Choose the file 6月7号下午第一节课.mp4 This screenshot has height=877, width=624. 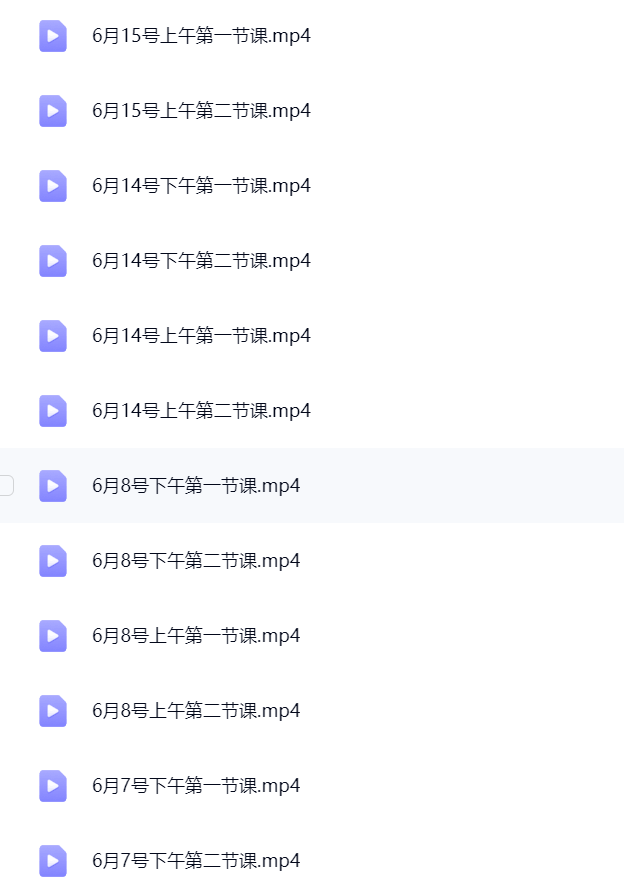click(x=196, y=786)
